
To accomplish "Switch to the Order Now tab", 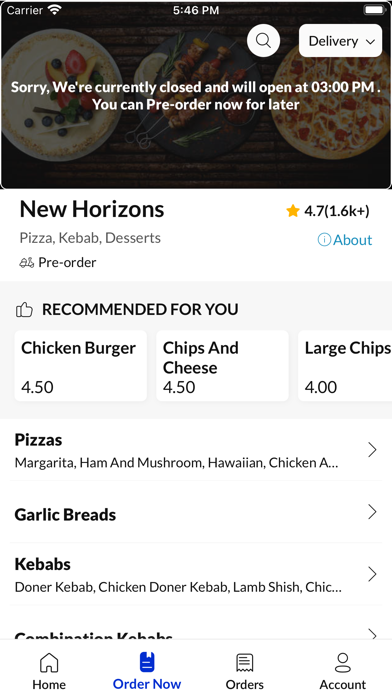I will (x=147, y=671).
